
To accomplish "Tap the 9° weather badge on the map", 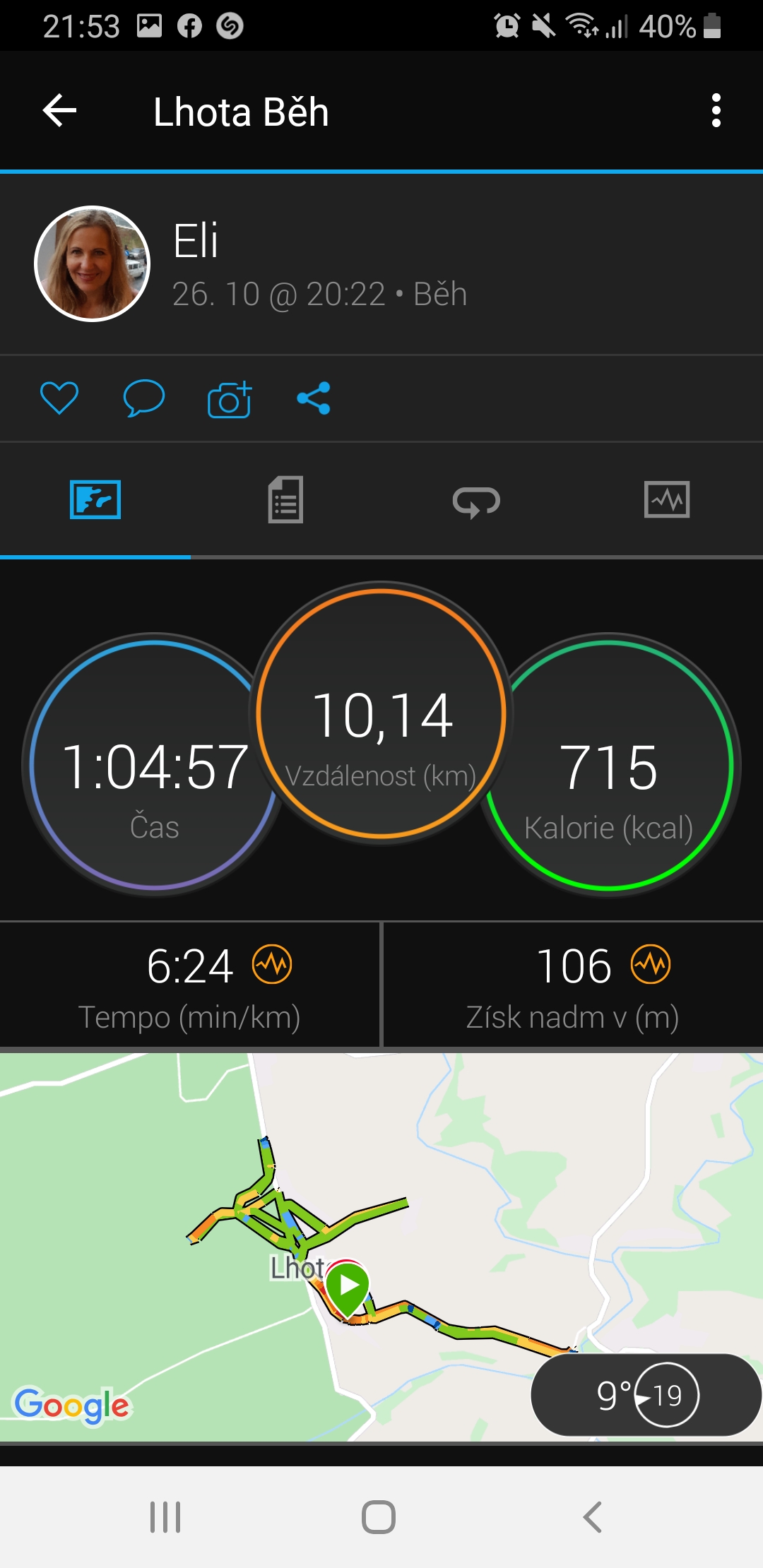I will pos(646,1395).
